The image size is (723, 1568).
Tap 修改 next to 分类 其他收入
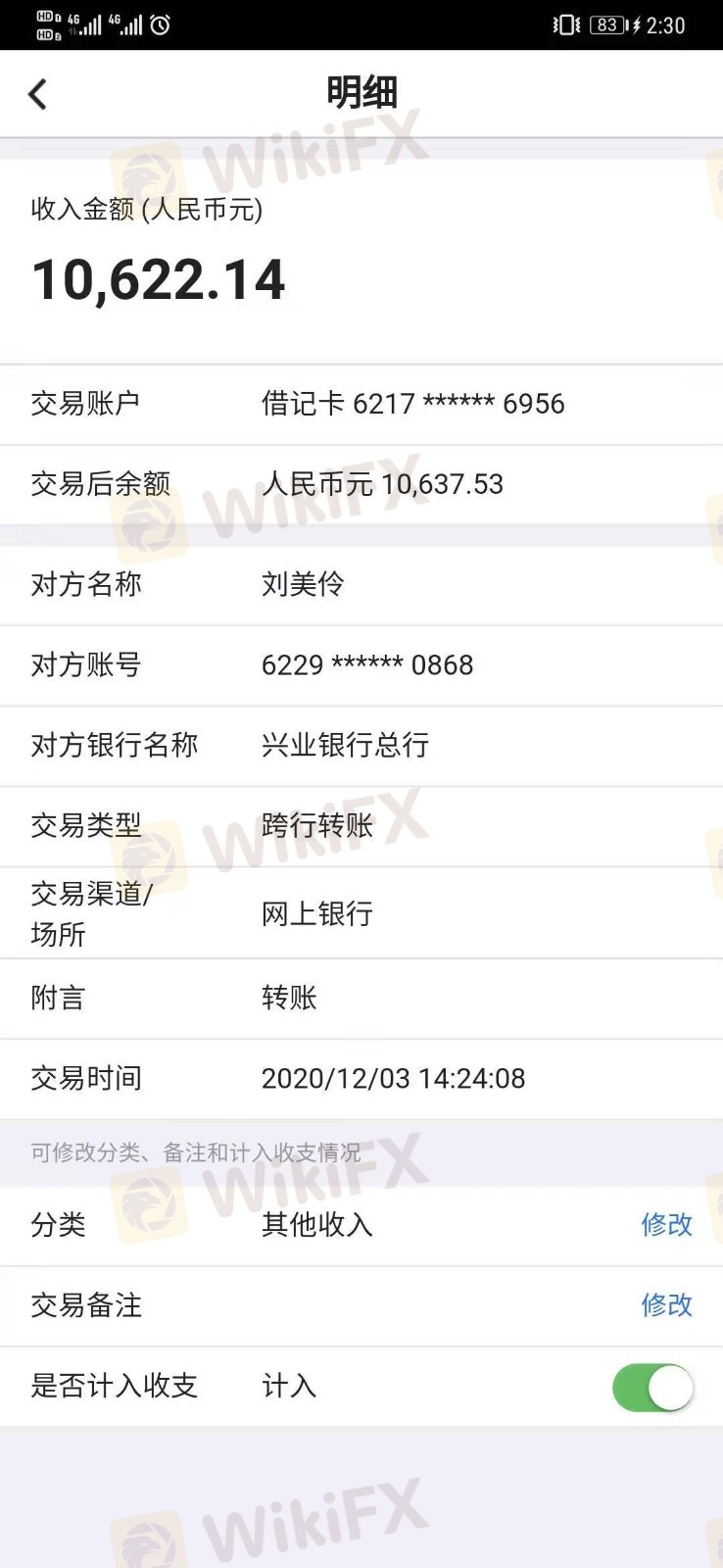click(x=666, y=1224)
